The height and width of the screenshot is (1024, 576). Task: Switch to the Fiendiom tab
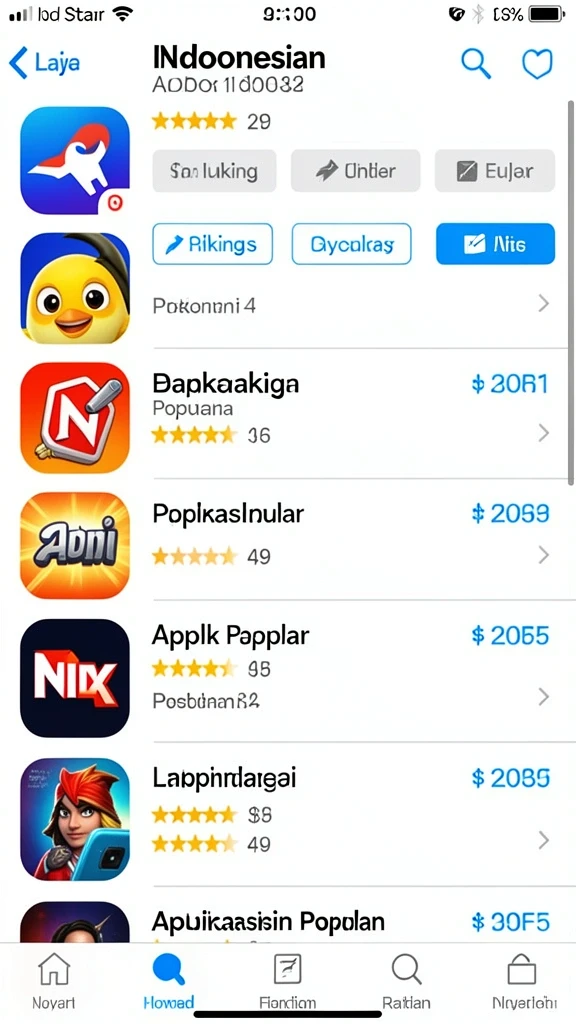[287, 980]
